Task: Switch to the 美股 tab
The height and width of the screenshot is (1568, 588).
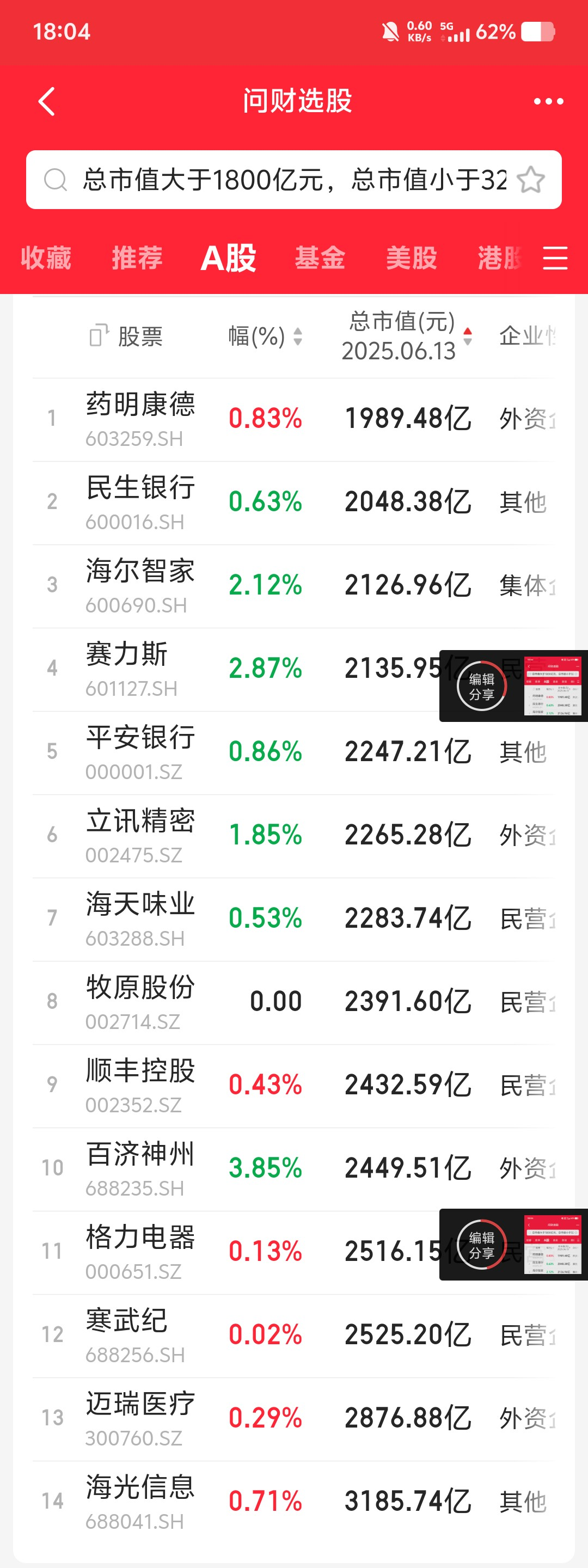Action: pos(412,258)
